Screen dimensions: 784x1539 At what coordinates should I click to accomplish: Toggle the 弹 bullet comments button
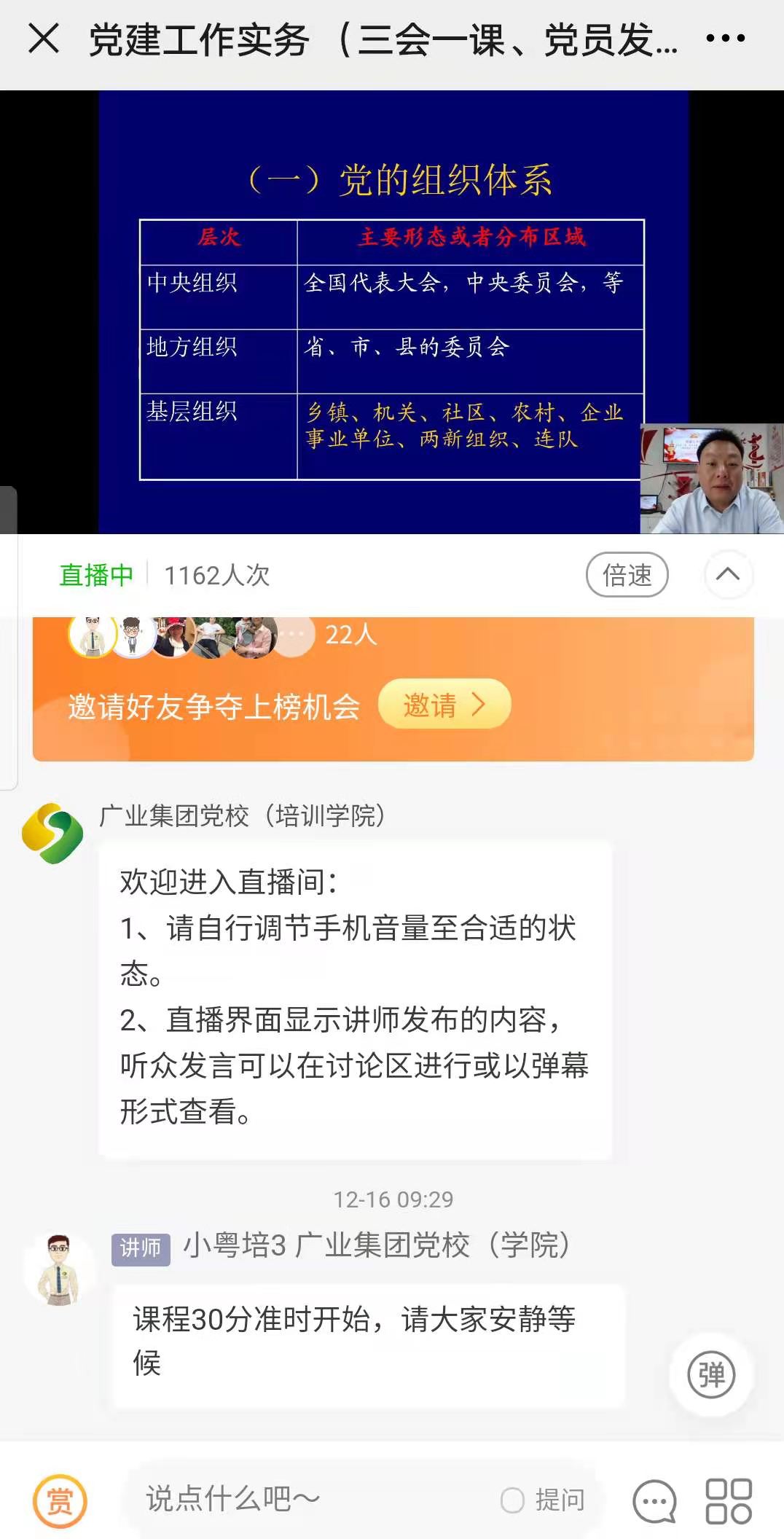pos(711,1375)
